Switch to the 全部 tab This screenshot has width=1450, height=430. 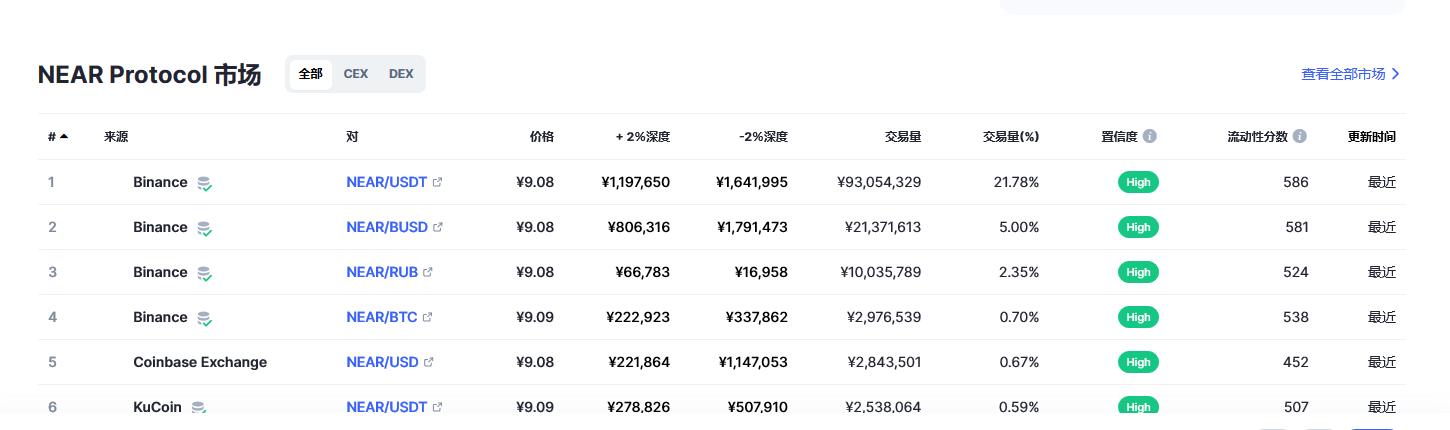[x=310, y=74]
